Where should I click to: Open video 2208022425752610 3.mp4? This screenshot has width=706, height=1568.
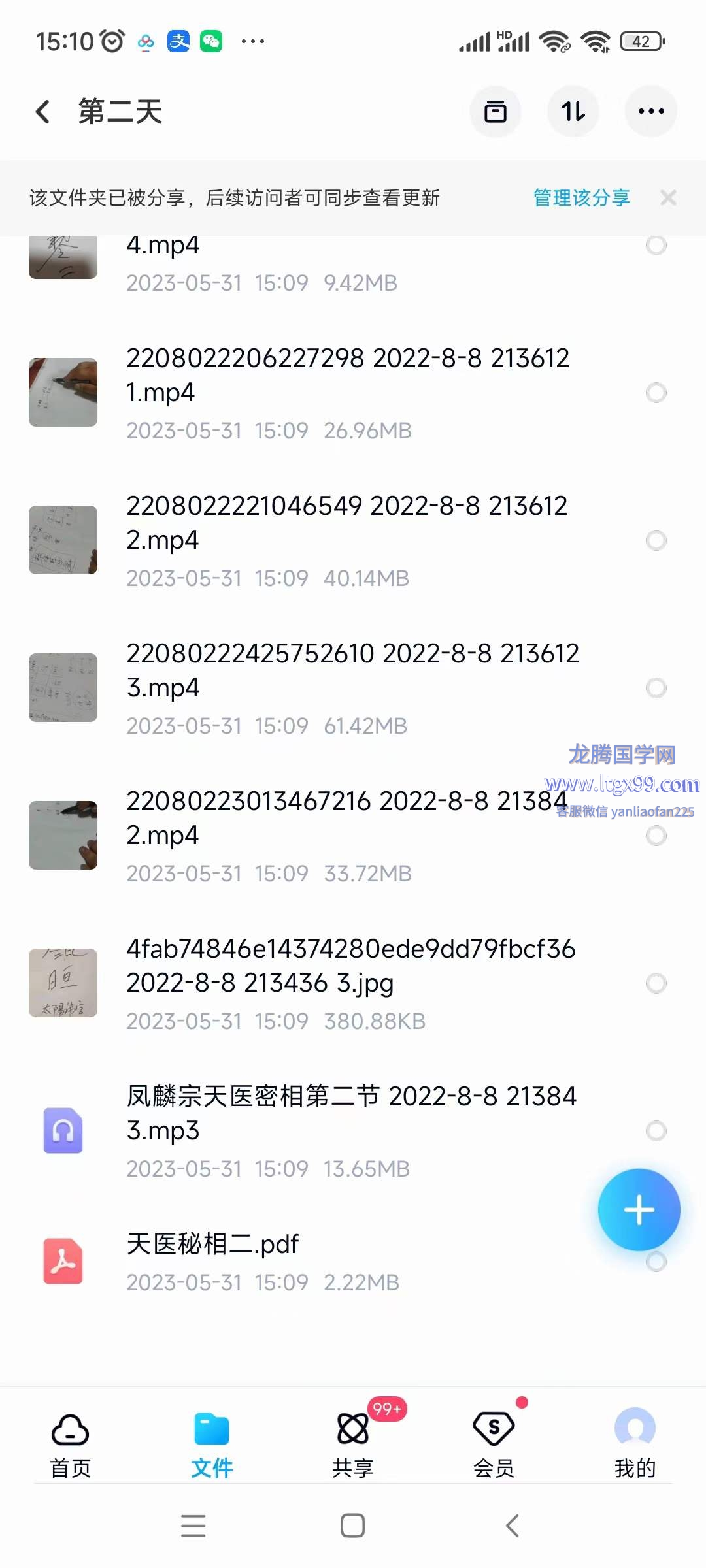click(353, 689)
